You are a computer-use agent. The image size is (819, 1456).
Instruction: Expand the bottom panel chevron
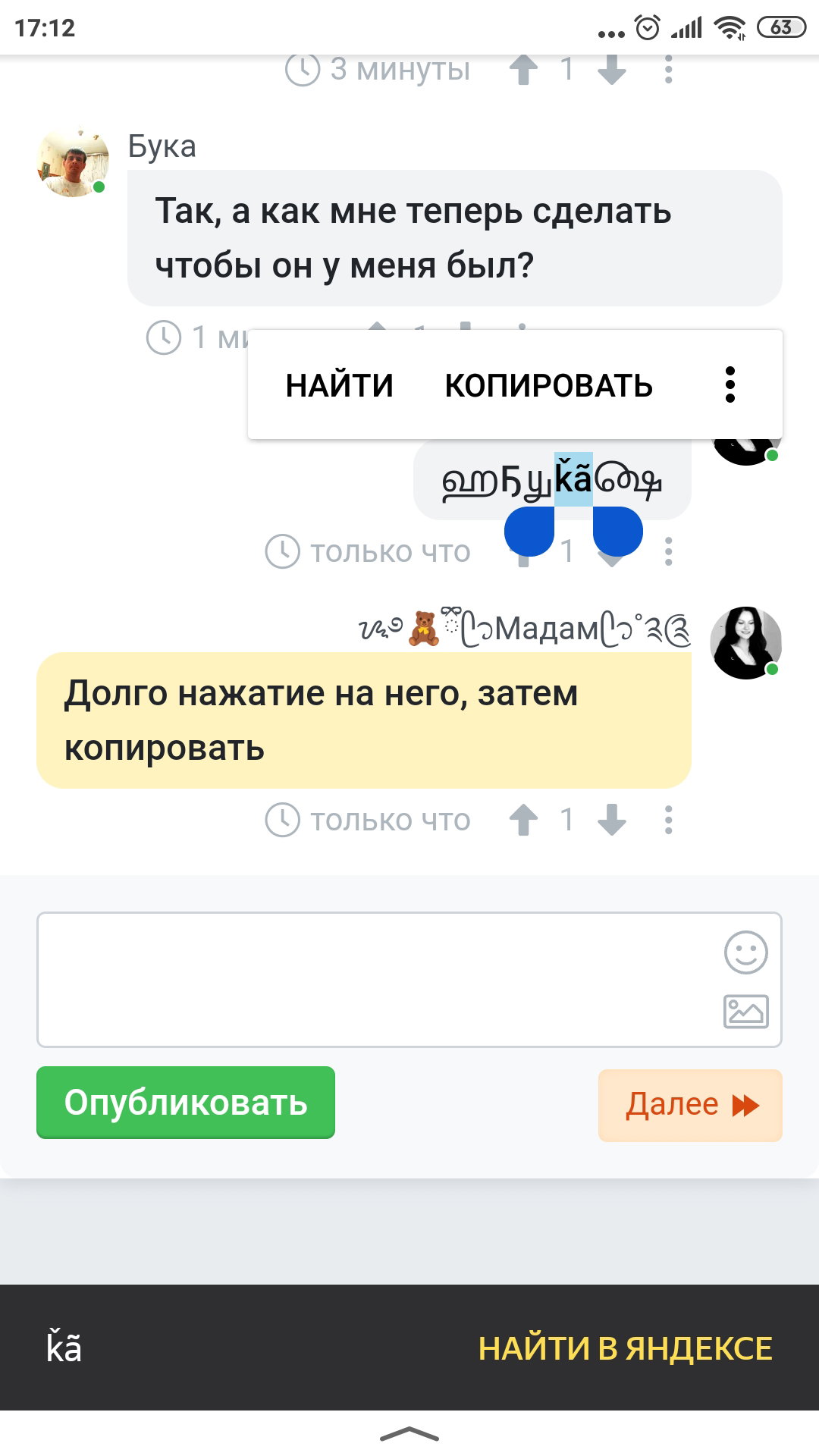pos(409,1433)
